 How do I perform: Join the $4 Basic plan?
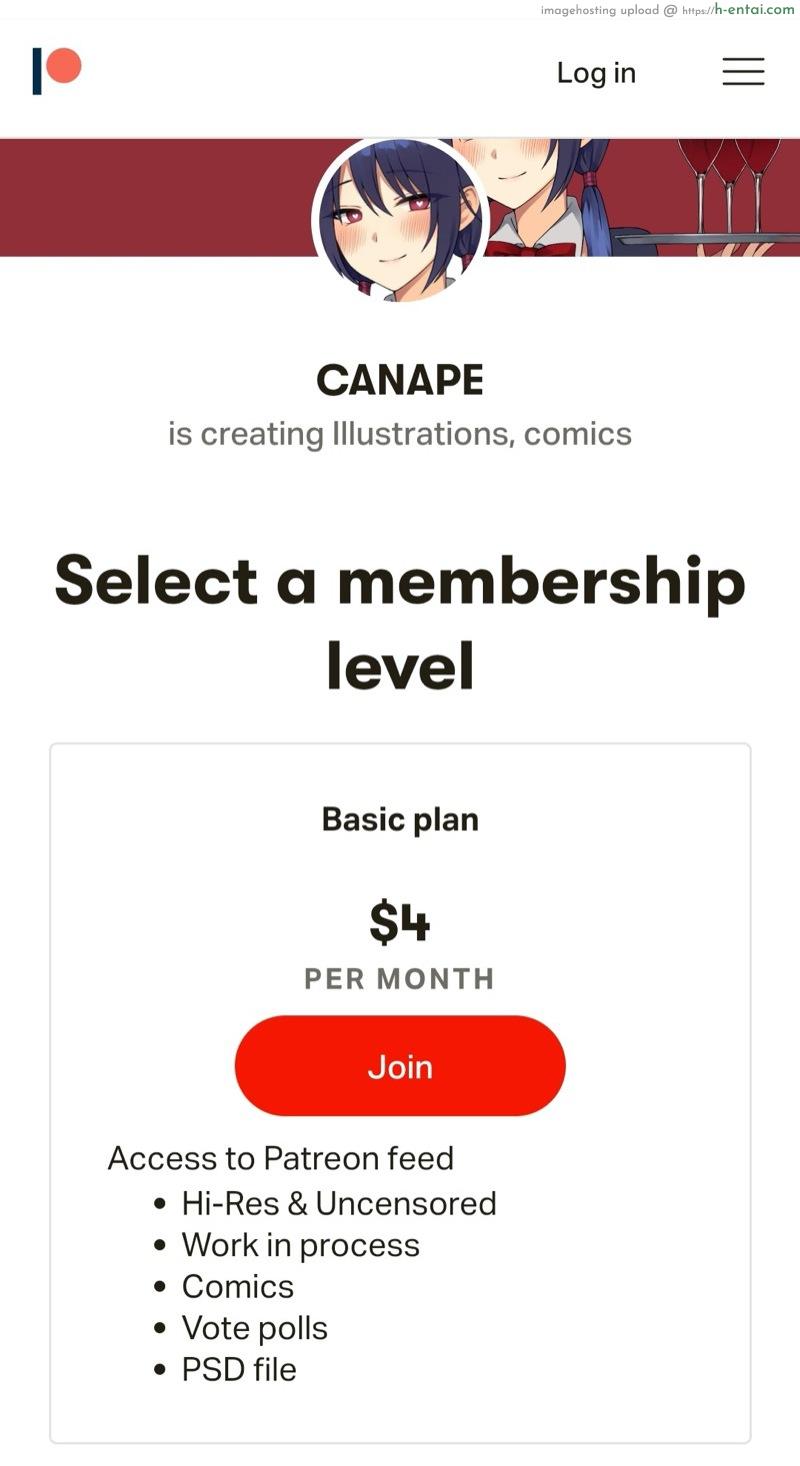[400, 1066]
